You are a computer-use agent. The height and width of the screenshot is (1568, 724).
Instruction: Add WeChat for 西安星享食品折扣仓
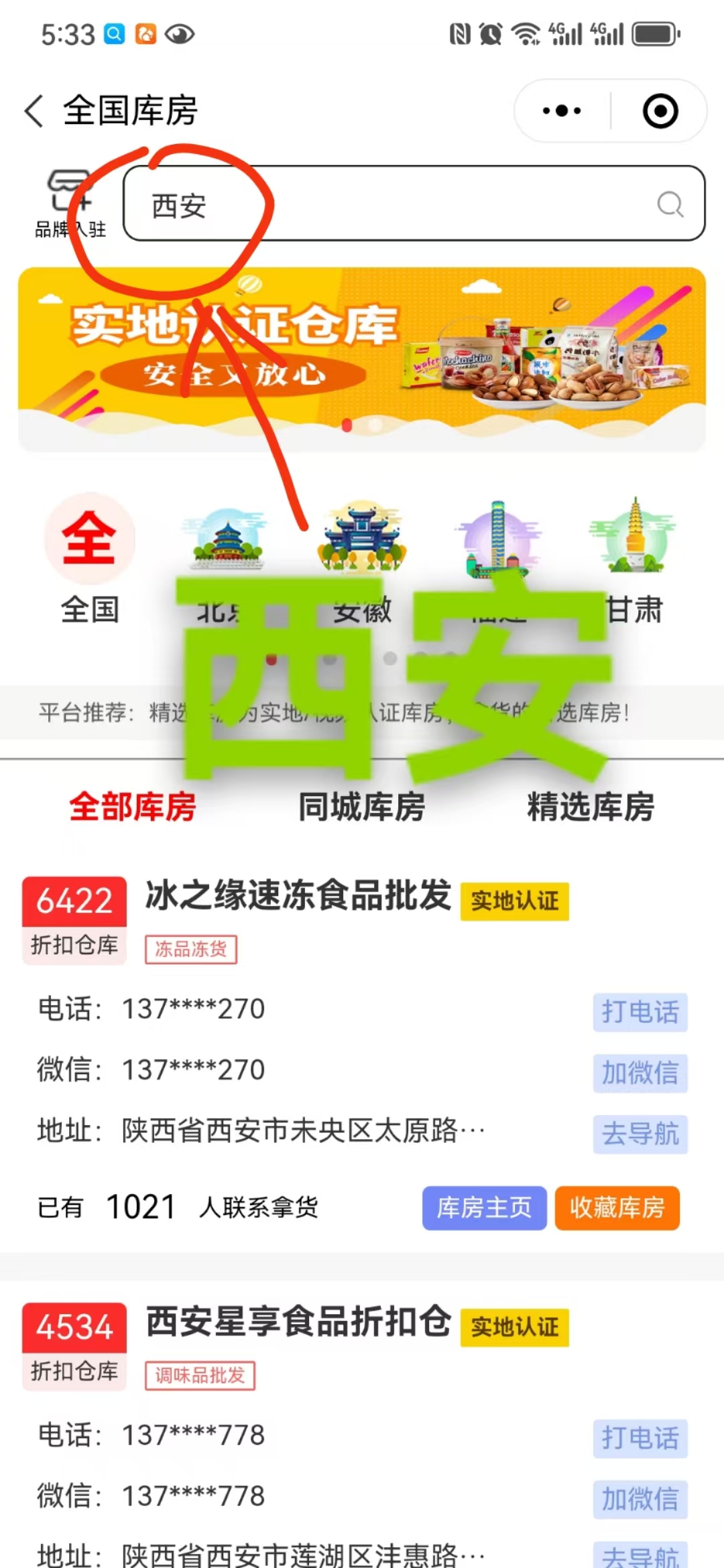click(x=640, y=1499)
